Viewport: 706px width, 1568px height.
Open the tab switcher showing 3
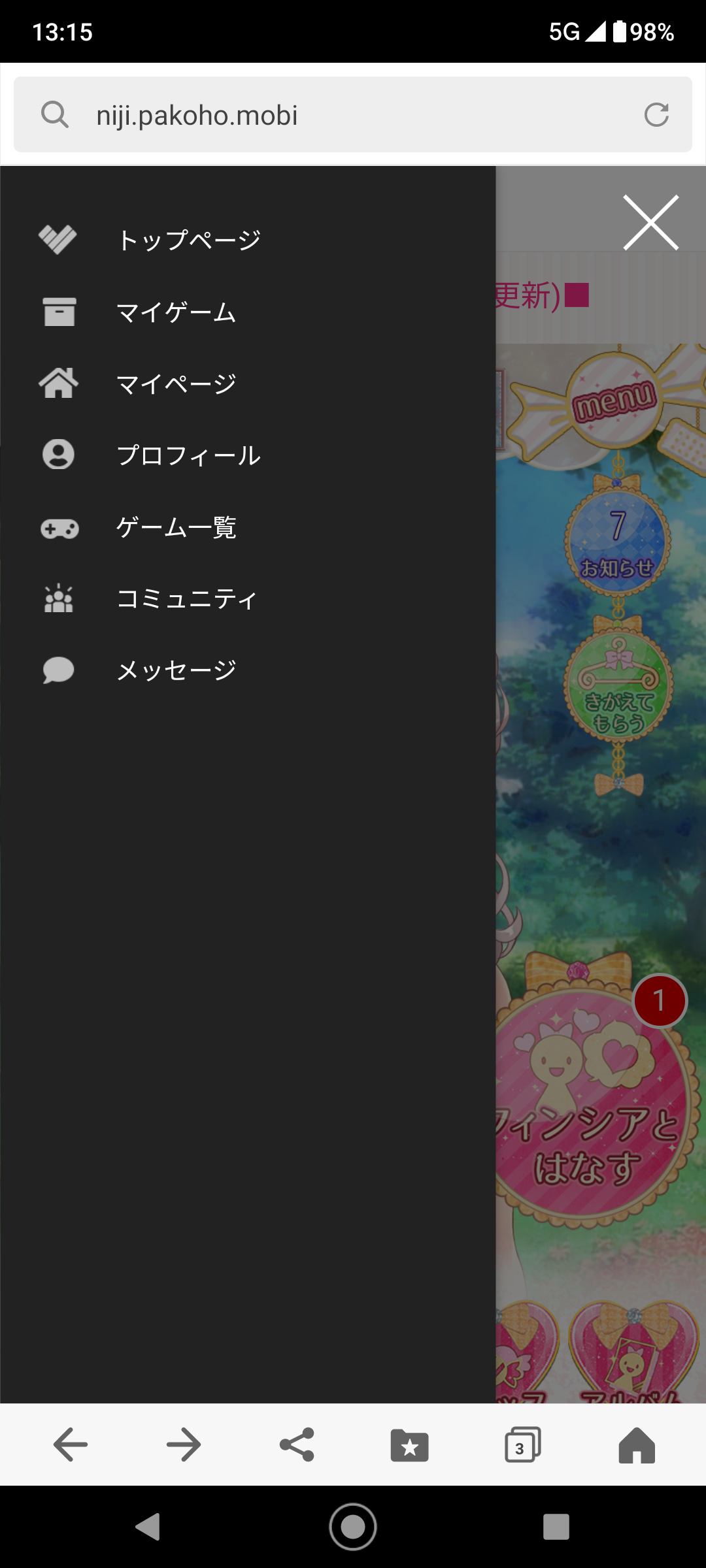[522, 1445]
